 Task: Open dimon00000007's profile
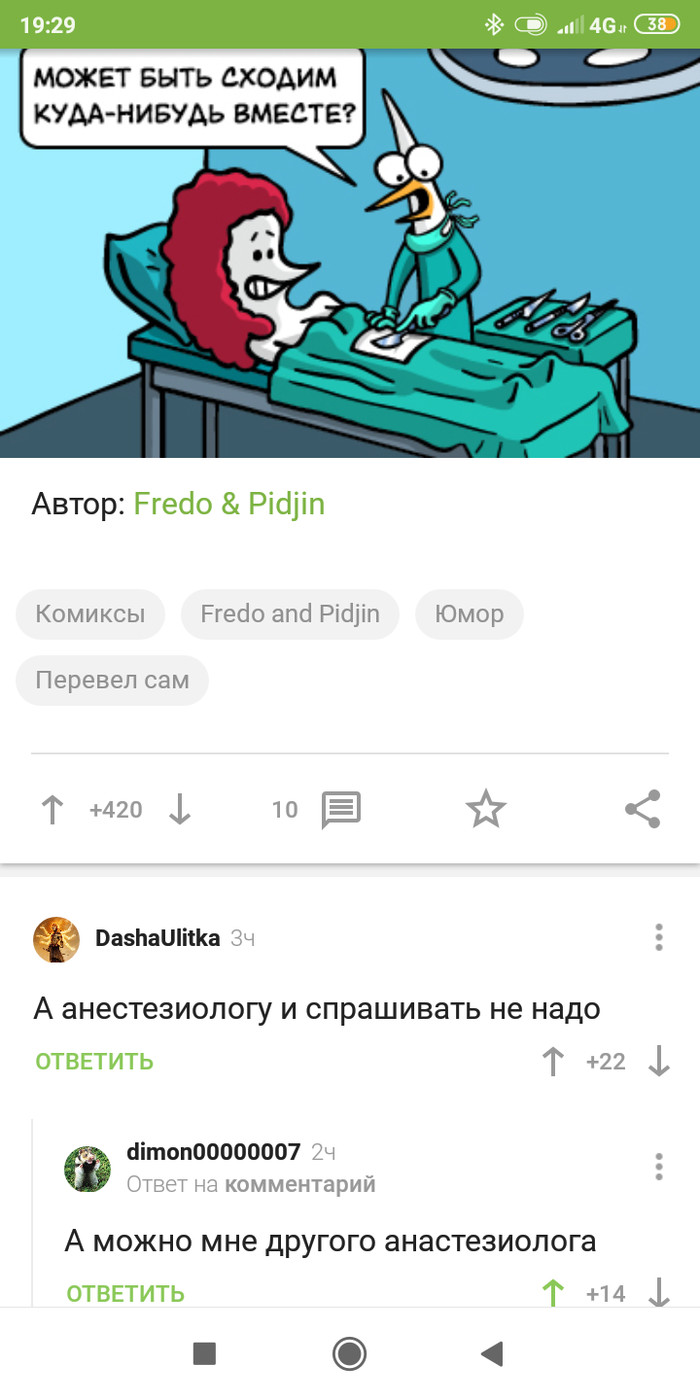213,1152
